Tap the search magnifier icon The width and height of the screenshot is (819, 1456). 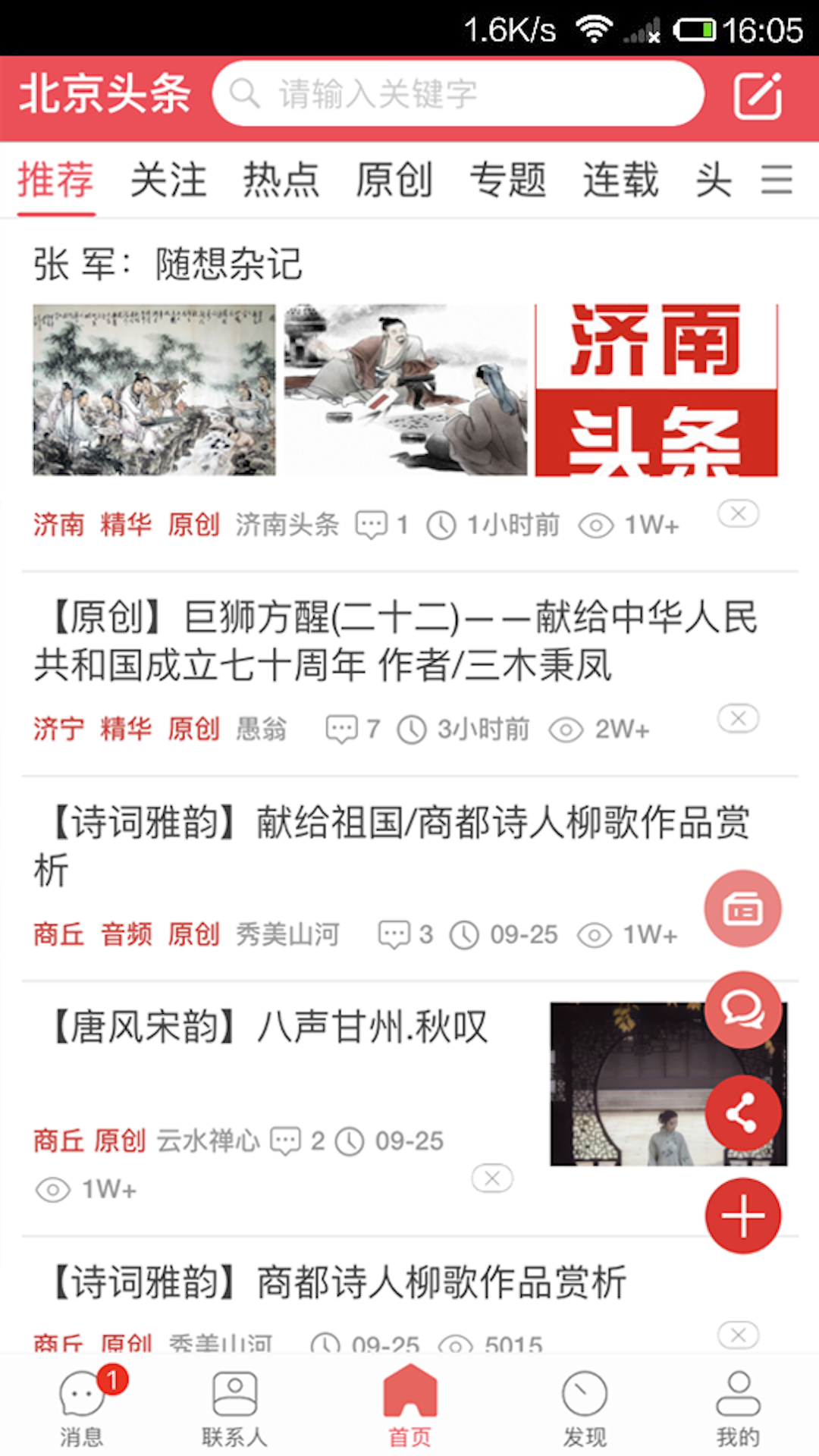(243, 94)
